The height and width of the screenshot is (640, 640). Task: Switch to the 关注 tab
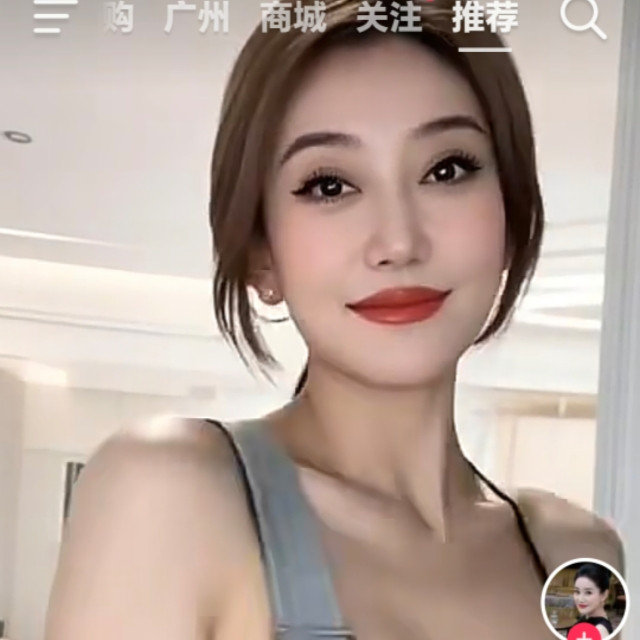(389, 17)
